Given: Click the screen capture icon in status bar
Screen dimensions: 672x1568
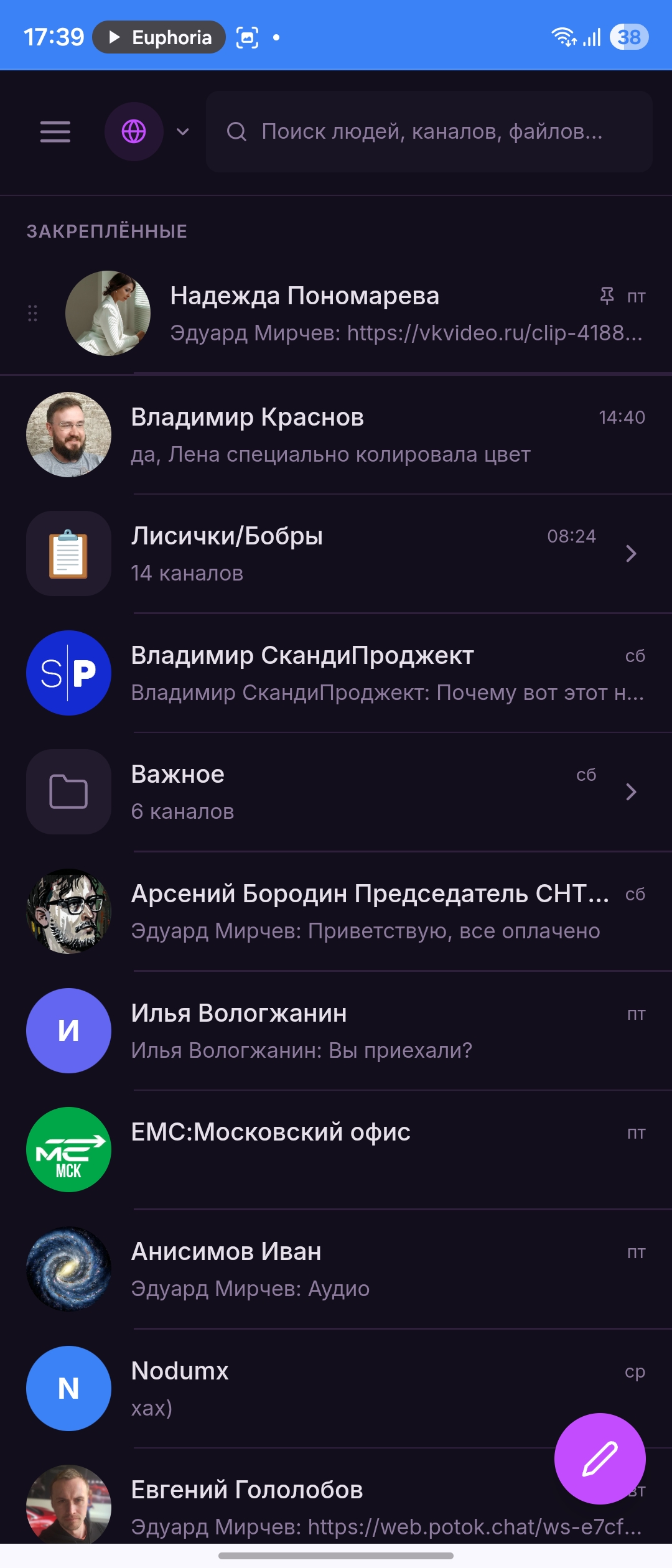Looking at the screenshot, I should [247, 37].
